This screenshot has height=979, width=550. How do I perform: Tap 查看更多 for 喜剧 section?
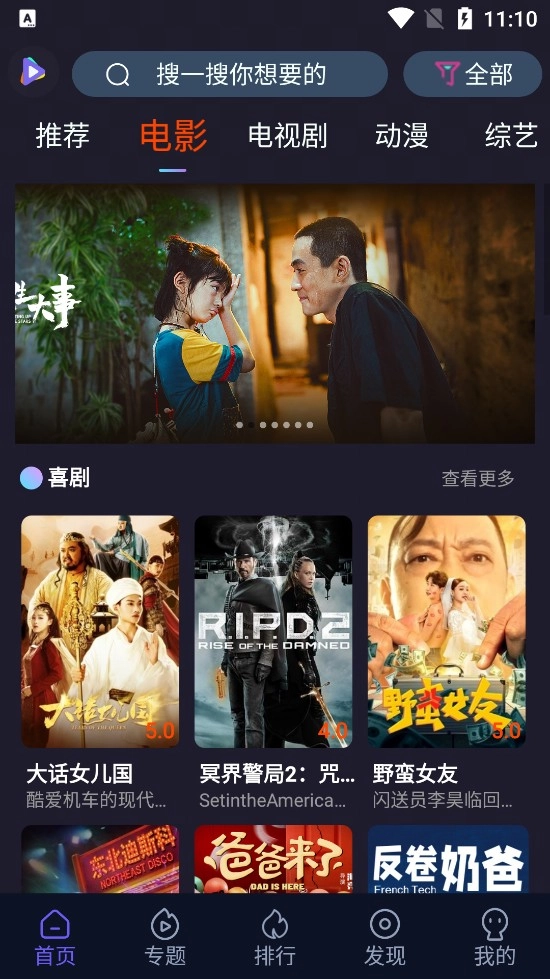478,478
